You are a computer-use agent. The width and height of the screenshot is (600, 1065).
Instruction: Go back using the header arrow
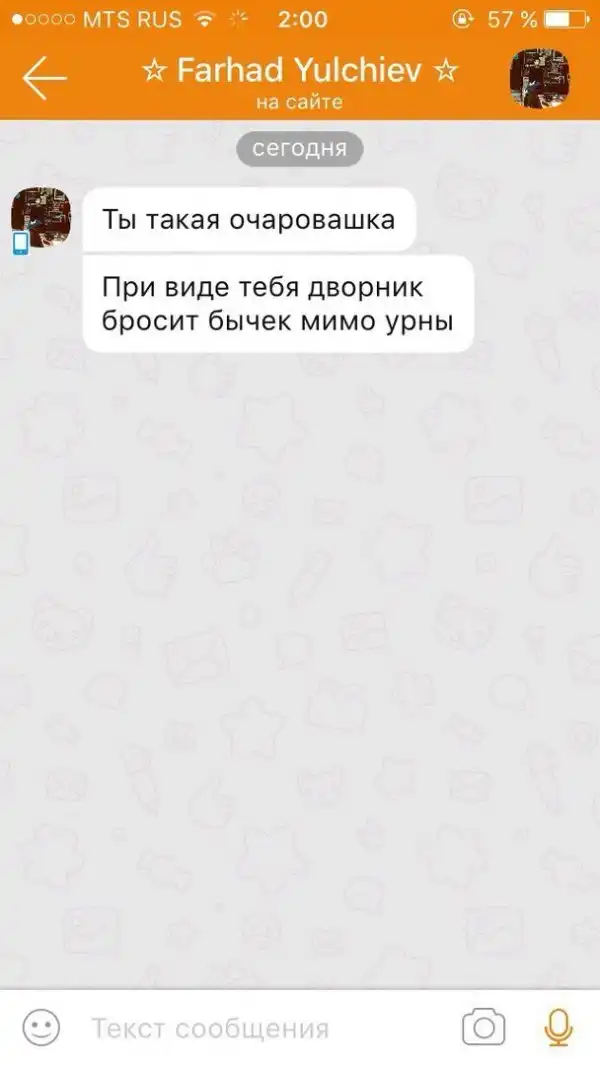[44, 78]
